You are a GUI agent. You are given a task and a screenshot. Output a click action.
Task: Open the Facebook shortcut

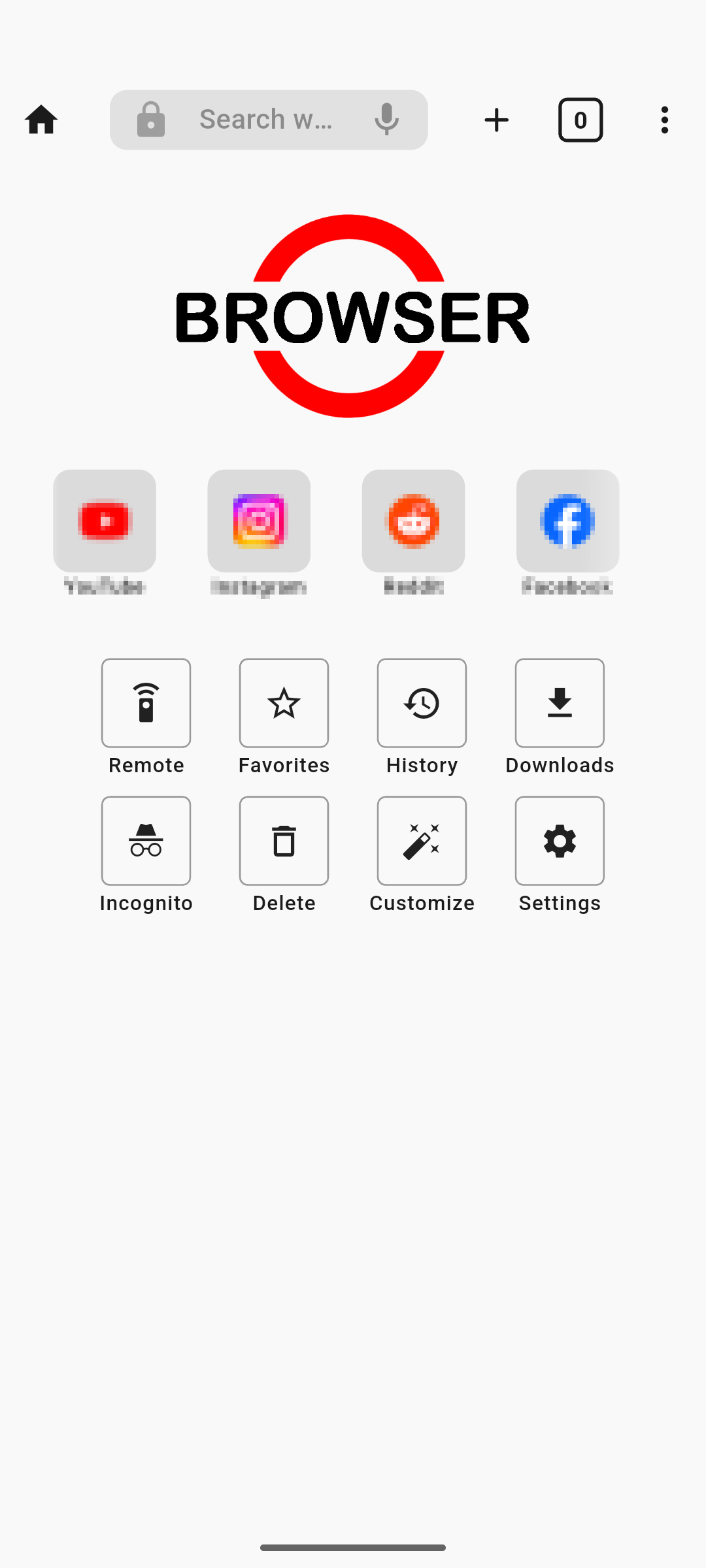[567, 521]
